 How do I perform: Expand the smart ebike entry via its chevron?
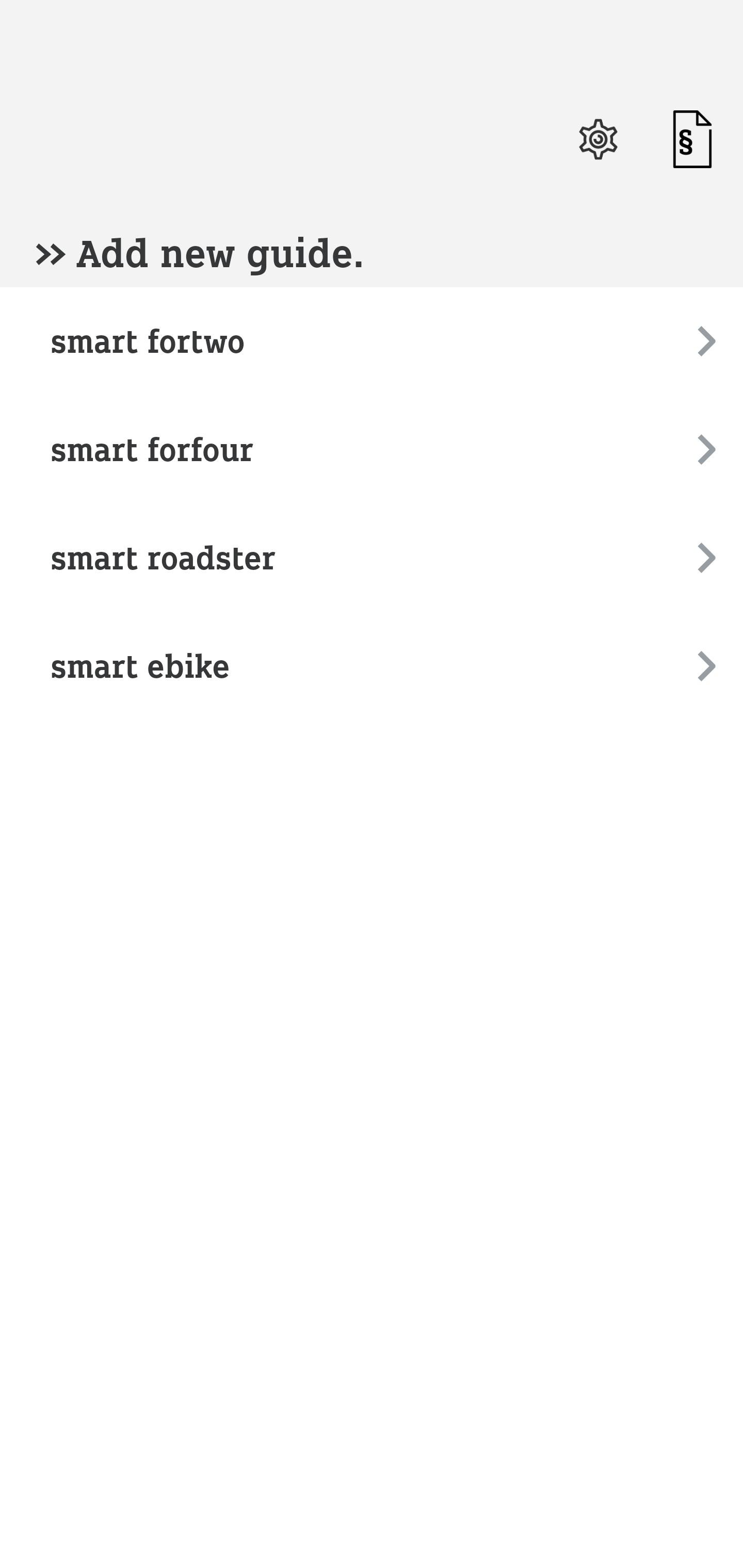[706, 666]
